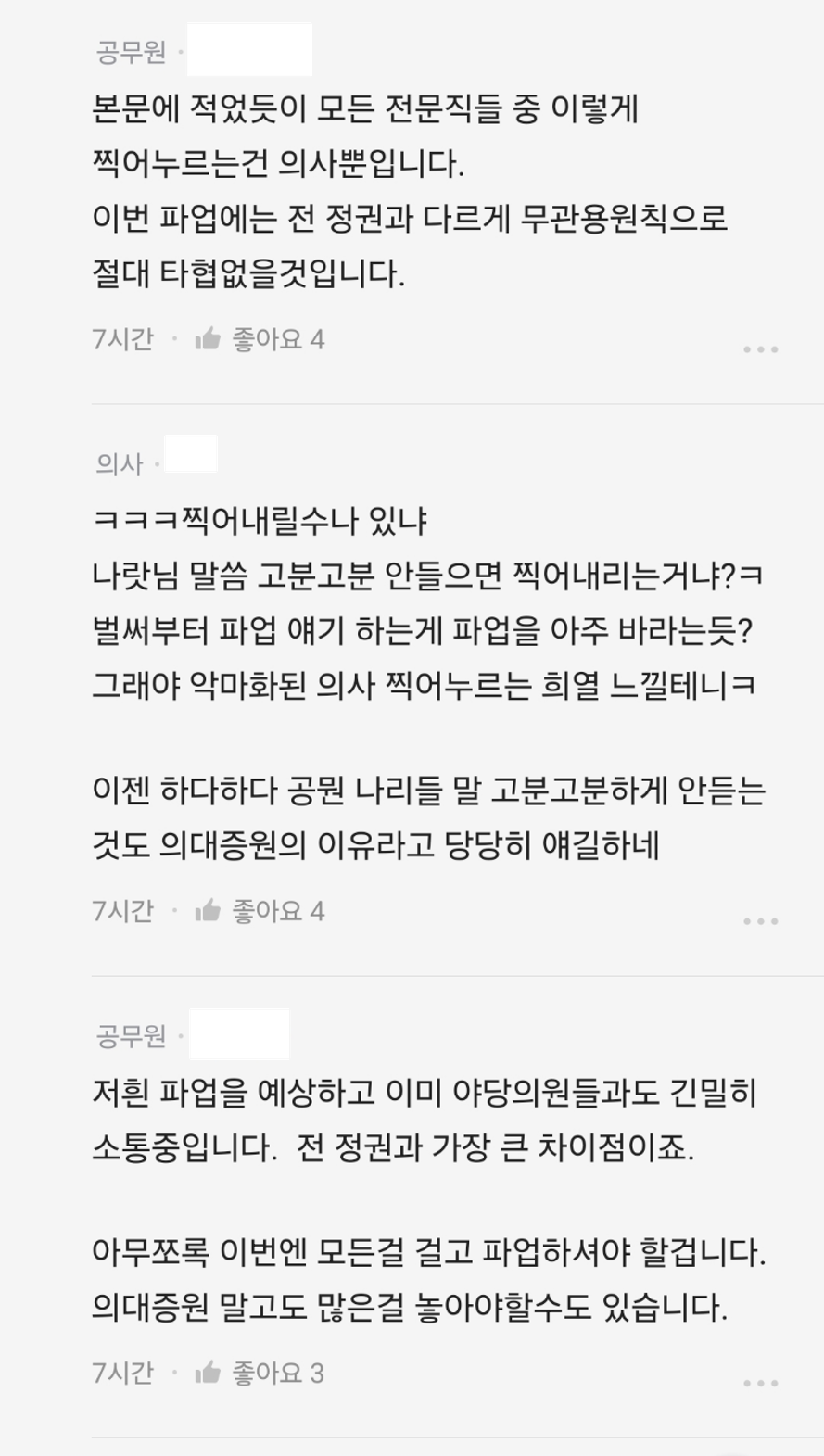The image size is (824, 1456).
Task: Open more options on the 무관용원칙 comment
Action: (760, 349)
